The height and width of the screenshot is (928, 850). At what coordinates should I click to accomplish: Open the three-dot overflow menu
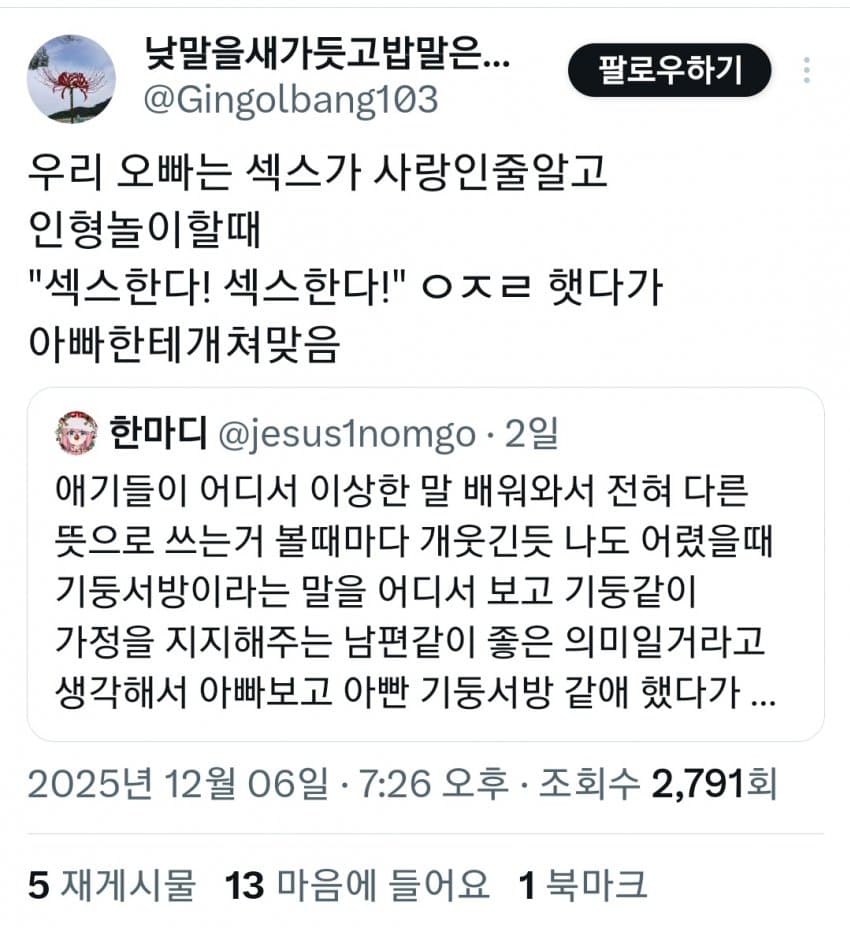point(806,70)
